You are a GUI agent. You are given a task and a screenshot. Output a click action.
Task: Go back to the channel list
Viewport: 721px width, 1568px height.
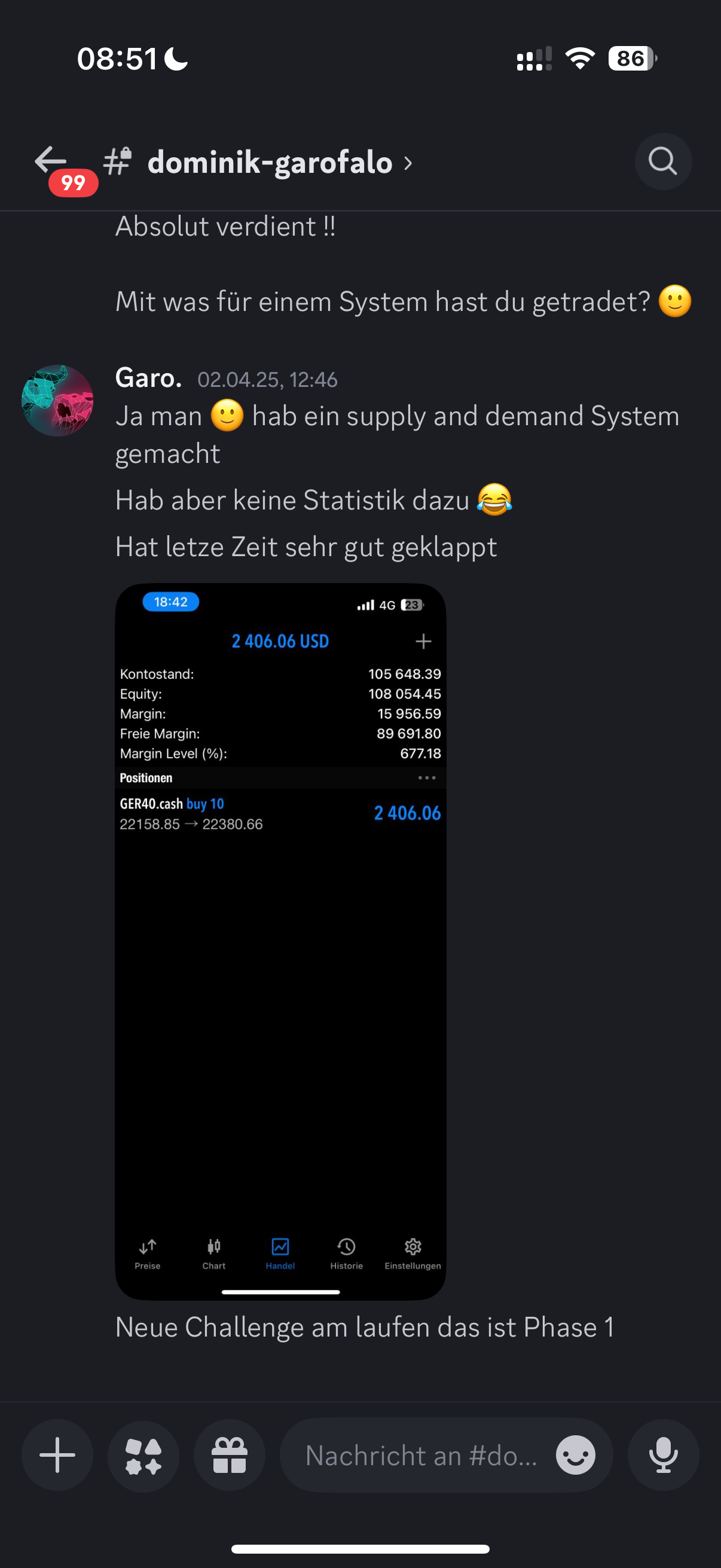click(x=51, y=161)
